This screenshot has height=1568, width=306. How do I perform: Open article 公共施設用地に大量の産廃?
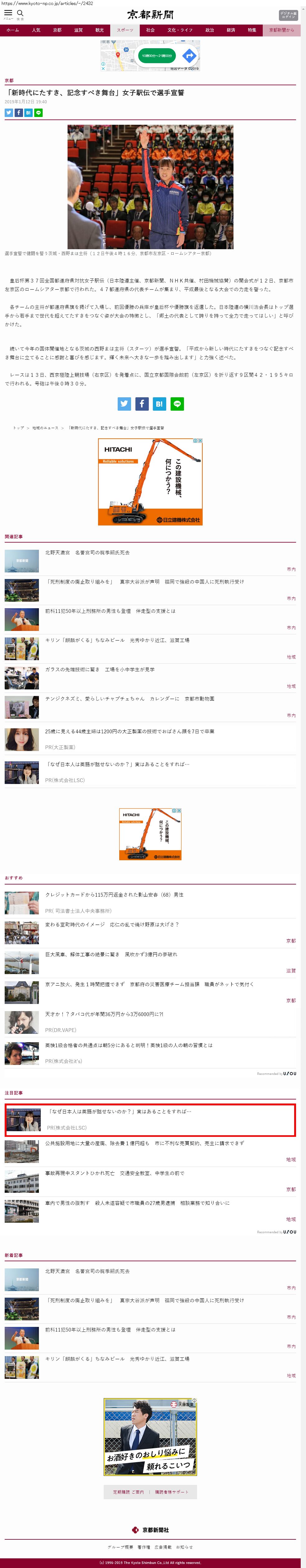click(x=144, y=1143)
